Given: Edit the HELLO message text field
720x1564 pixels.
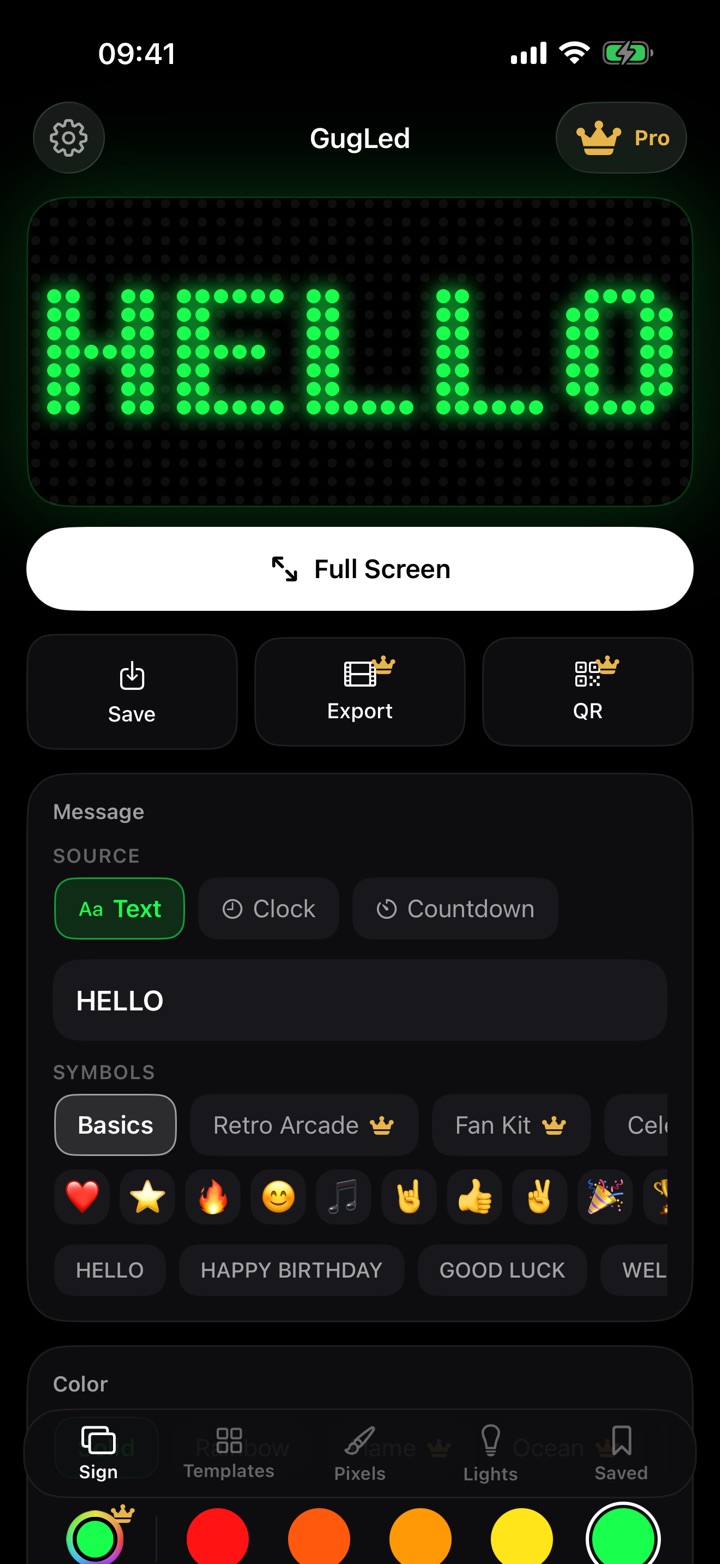Looking at the screenshot, I should point(360,1000).
